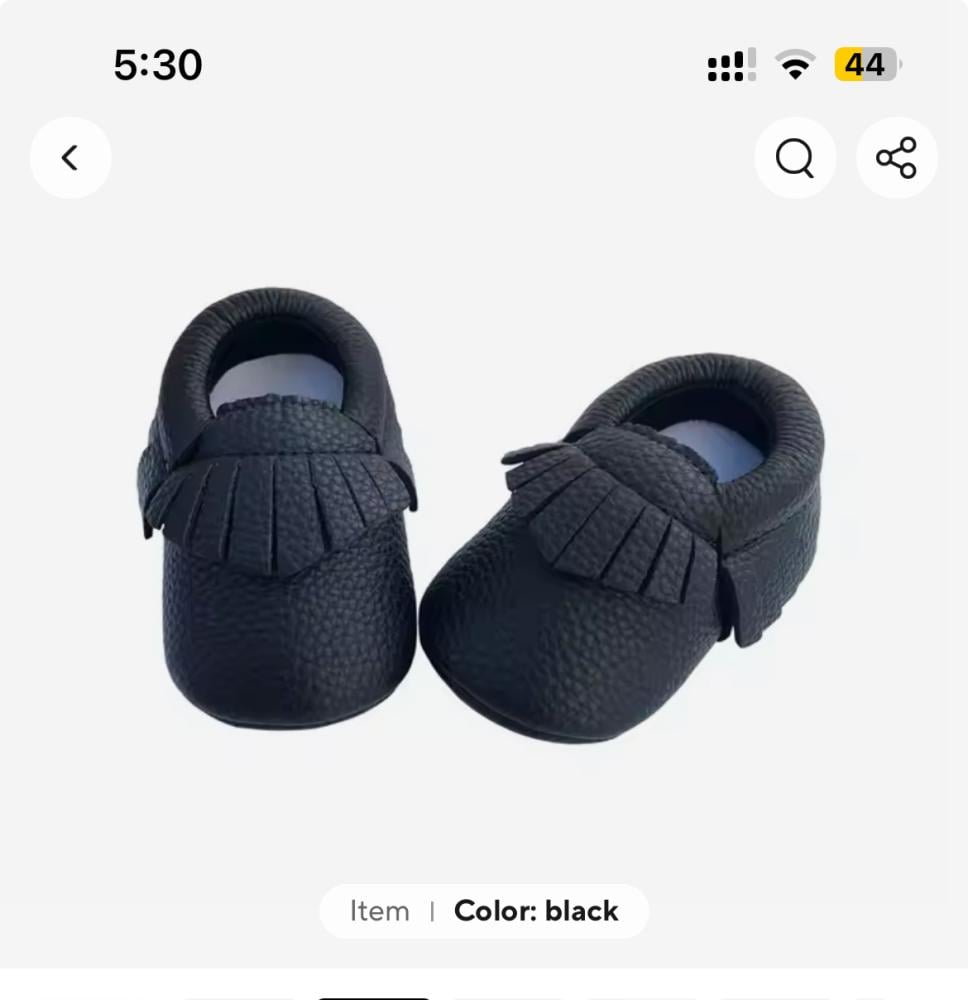Select the Color: black image tab
The width and height of the screenshot is (968, 1000).
coord(536,911)
